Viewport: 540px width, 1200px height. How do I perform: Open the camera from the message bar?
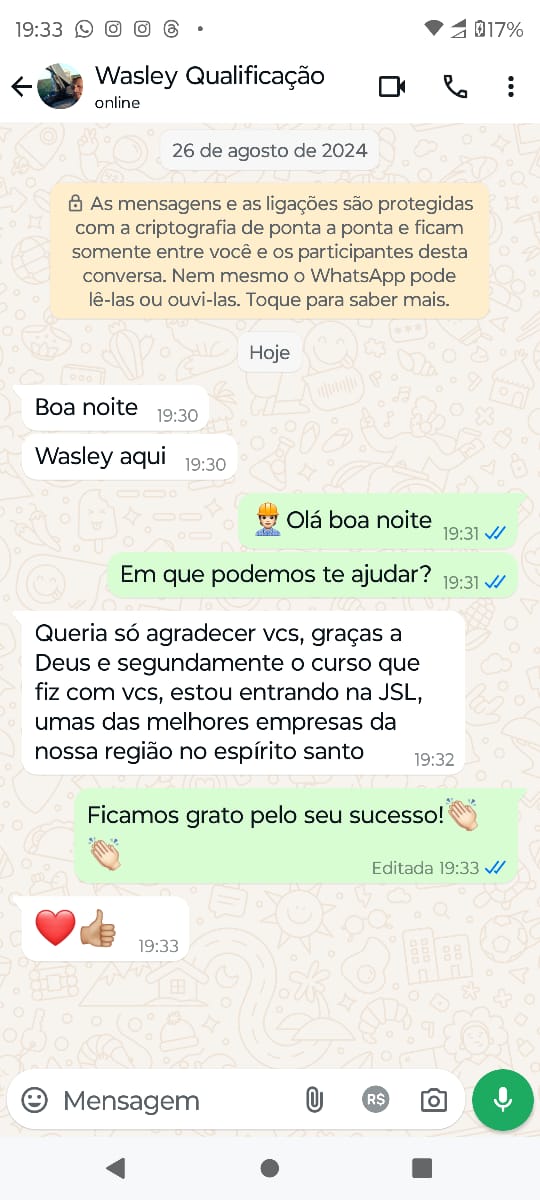tap(433, 1101)
